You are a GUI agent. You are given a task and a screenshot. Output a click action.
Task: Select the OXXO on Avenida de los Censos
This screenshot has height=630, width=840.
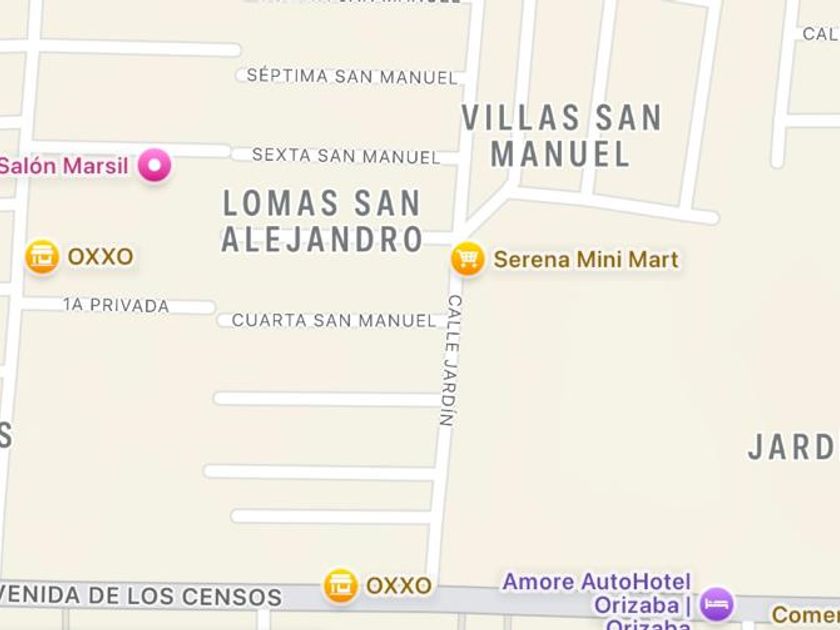341,585
